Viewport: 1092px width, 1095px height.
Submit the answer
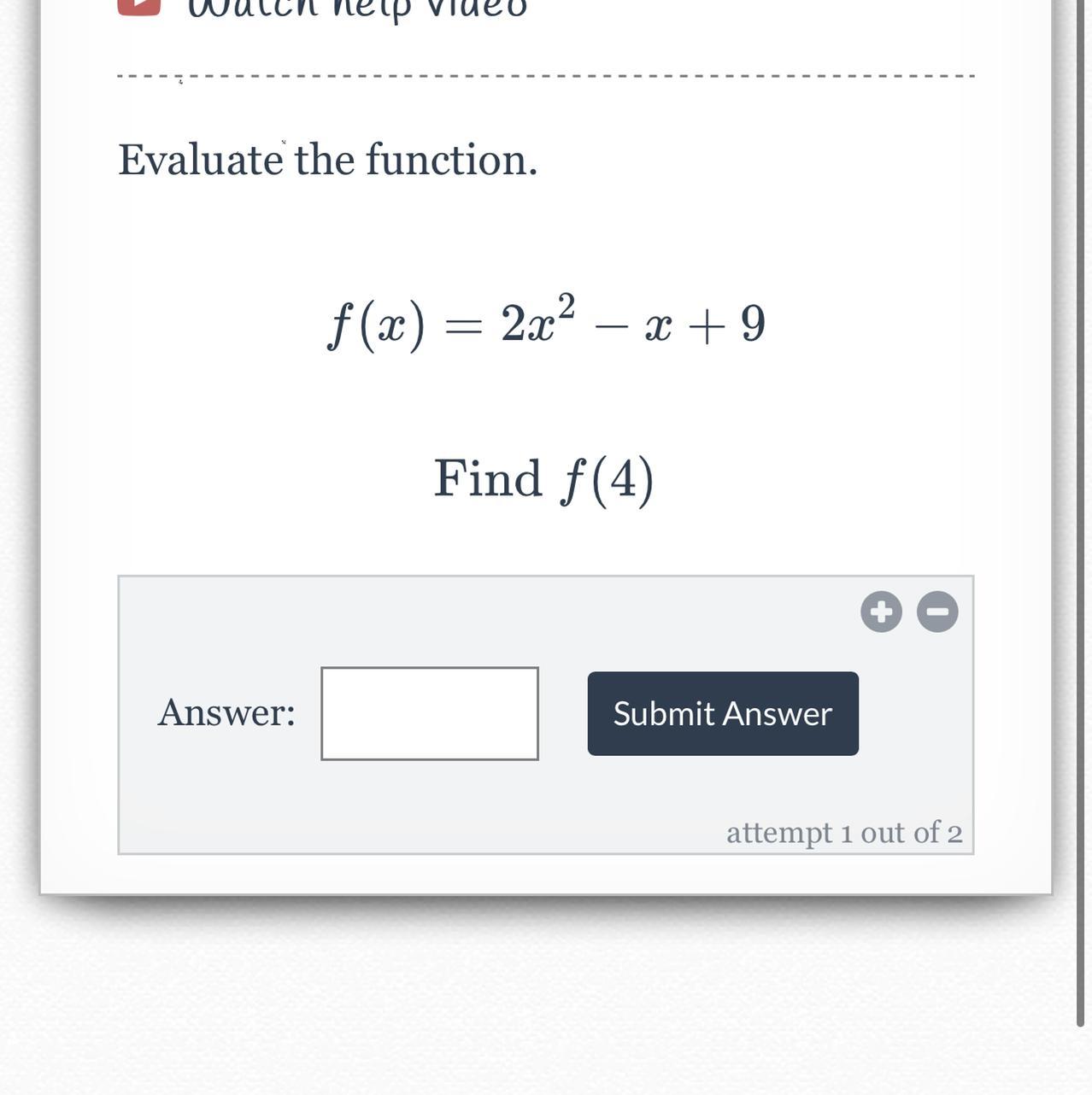pos(722,713)
